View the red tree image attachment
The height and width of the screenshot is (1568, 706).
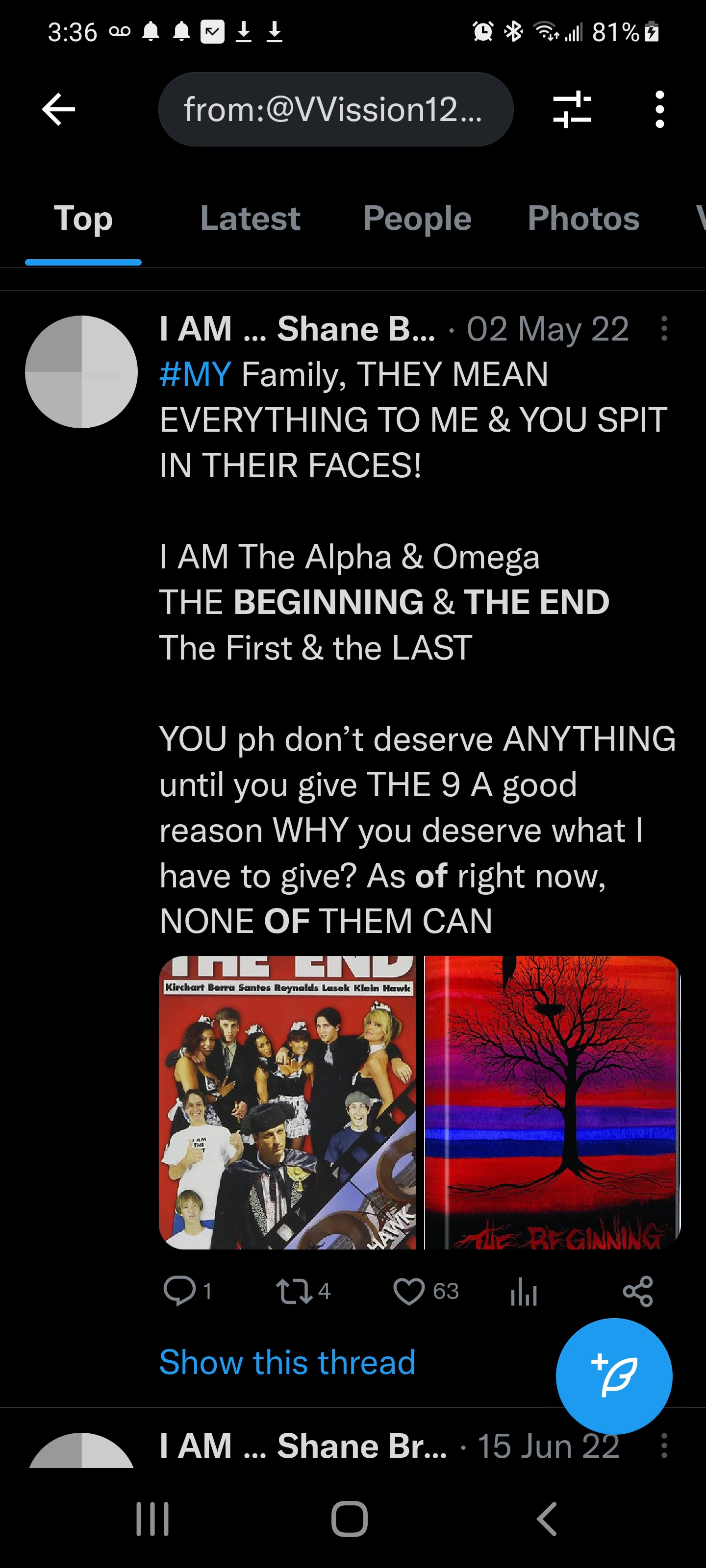pyautogui.click(x=552, y=1102)
